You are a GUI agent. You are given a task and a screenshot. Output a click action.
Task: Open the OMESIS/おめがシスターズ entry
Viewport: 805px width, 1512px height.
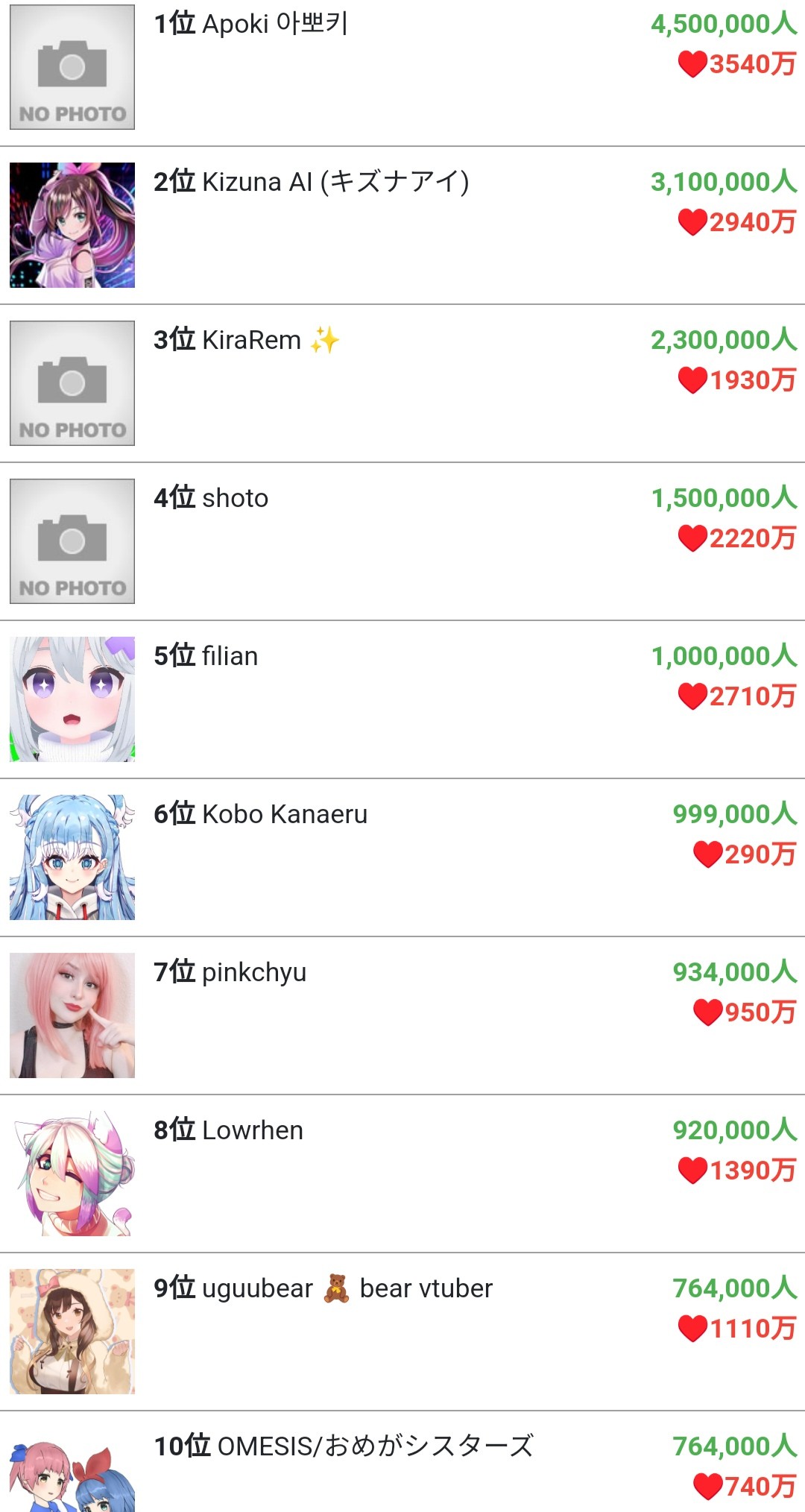tap(343, 1446)
